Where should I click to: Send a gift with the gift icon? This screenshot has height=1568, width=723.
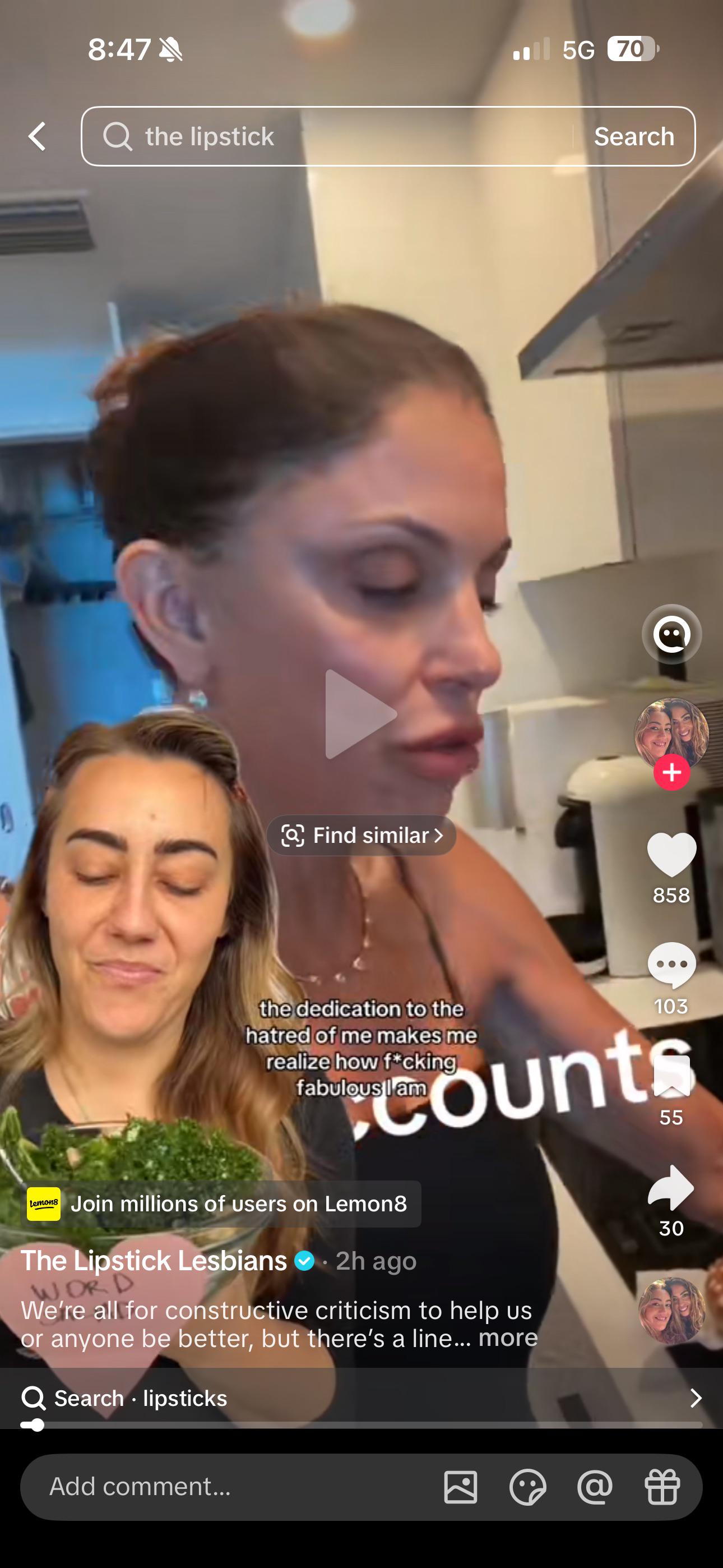click(662, 1487)
